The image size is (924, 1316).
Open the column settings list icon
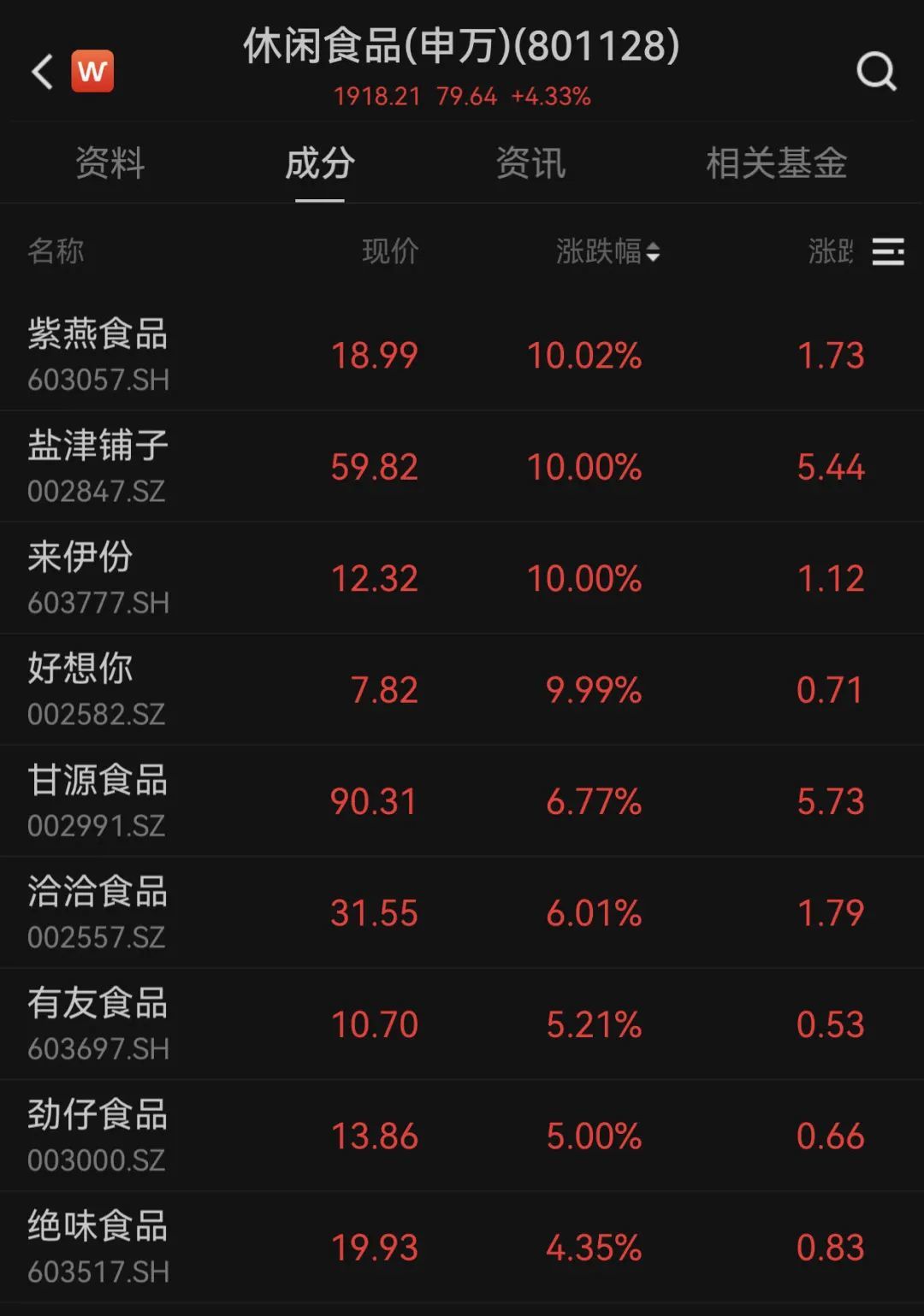[887, 252]
